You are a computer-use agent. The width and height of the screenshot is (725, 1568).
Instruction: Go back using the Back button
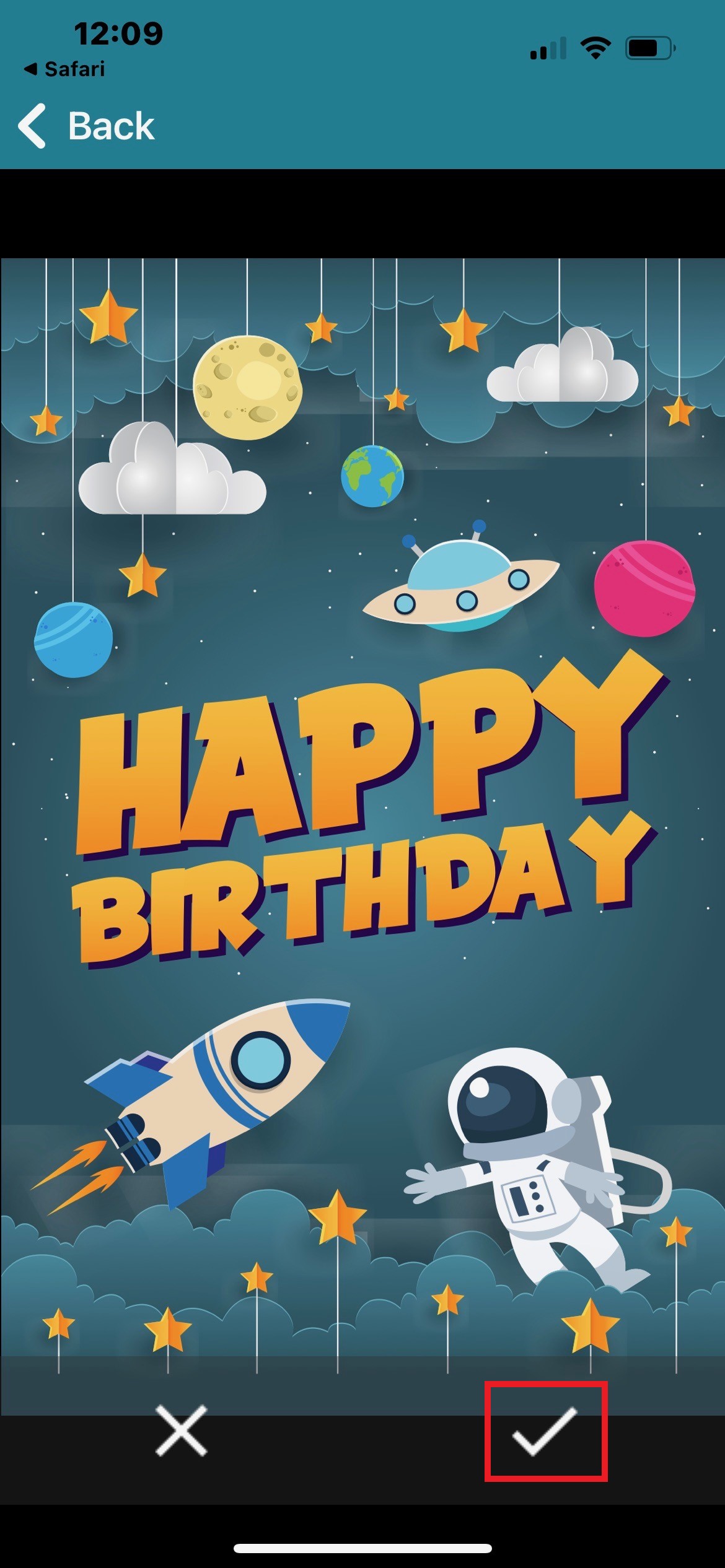click(87, 126)
